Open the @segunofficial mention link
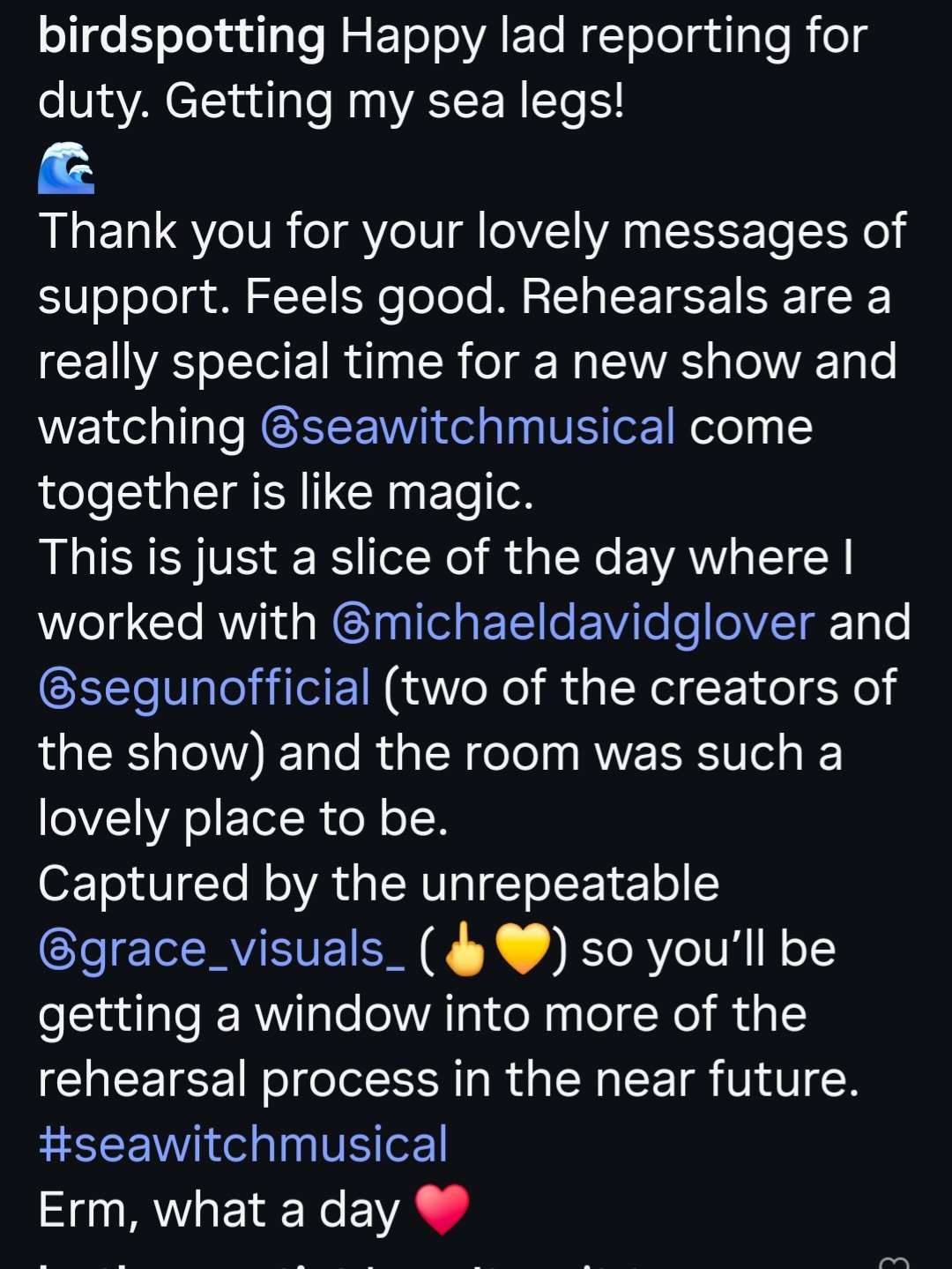Viewport: 952px width, 1269px height. (205, 688)
